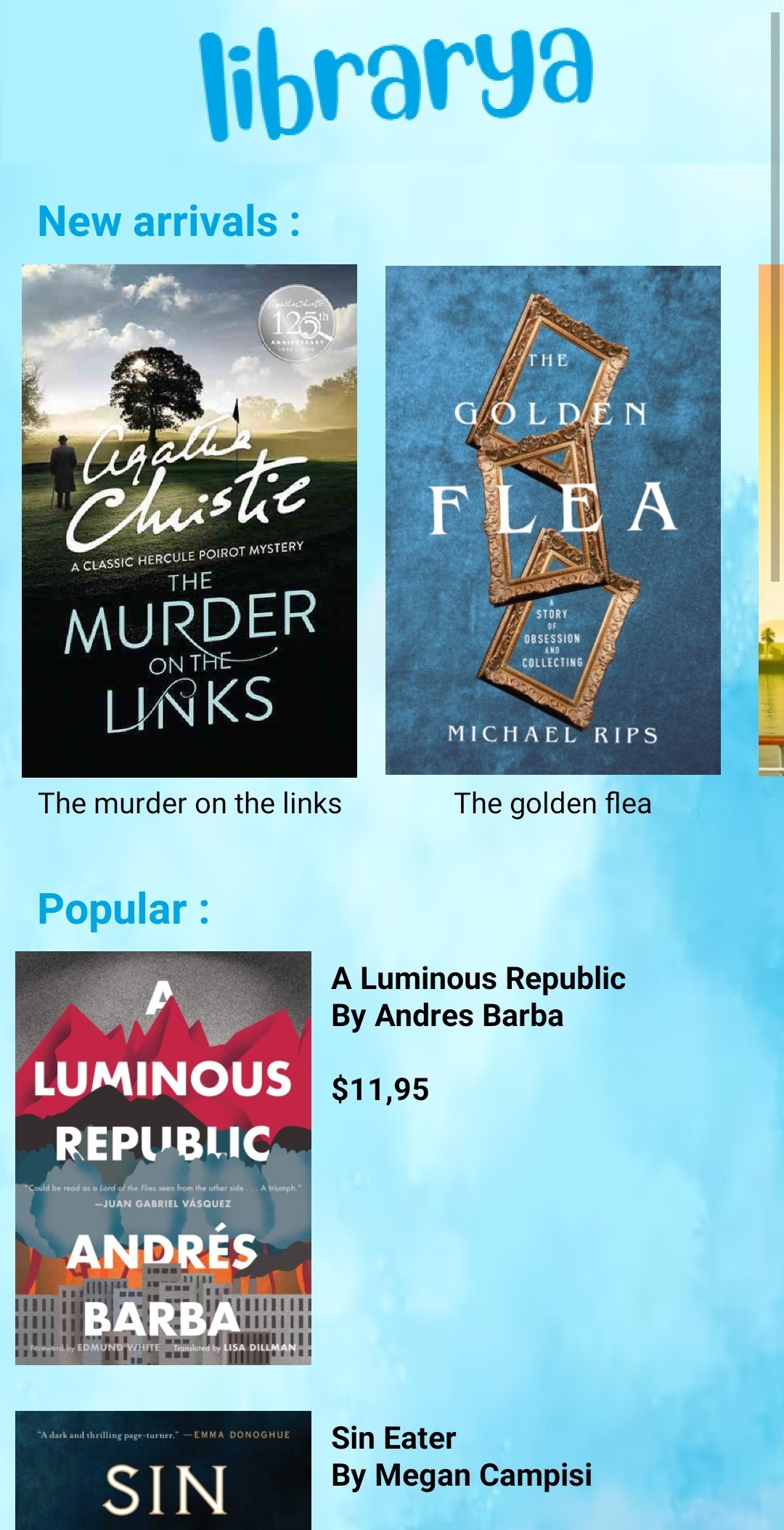Open The golden flea book cover
The width and height of the screenshot is (784, 1530).
(x=552, y=520)
